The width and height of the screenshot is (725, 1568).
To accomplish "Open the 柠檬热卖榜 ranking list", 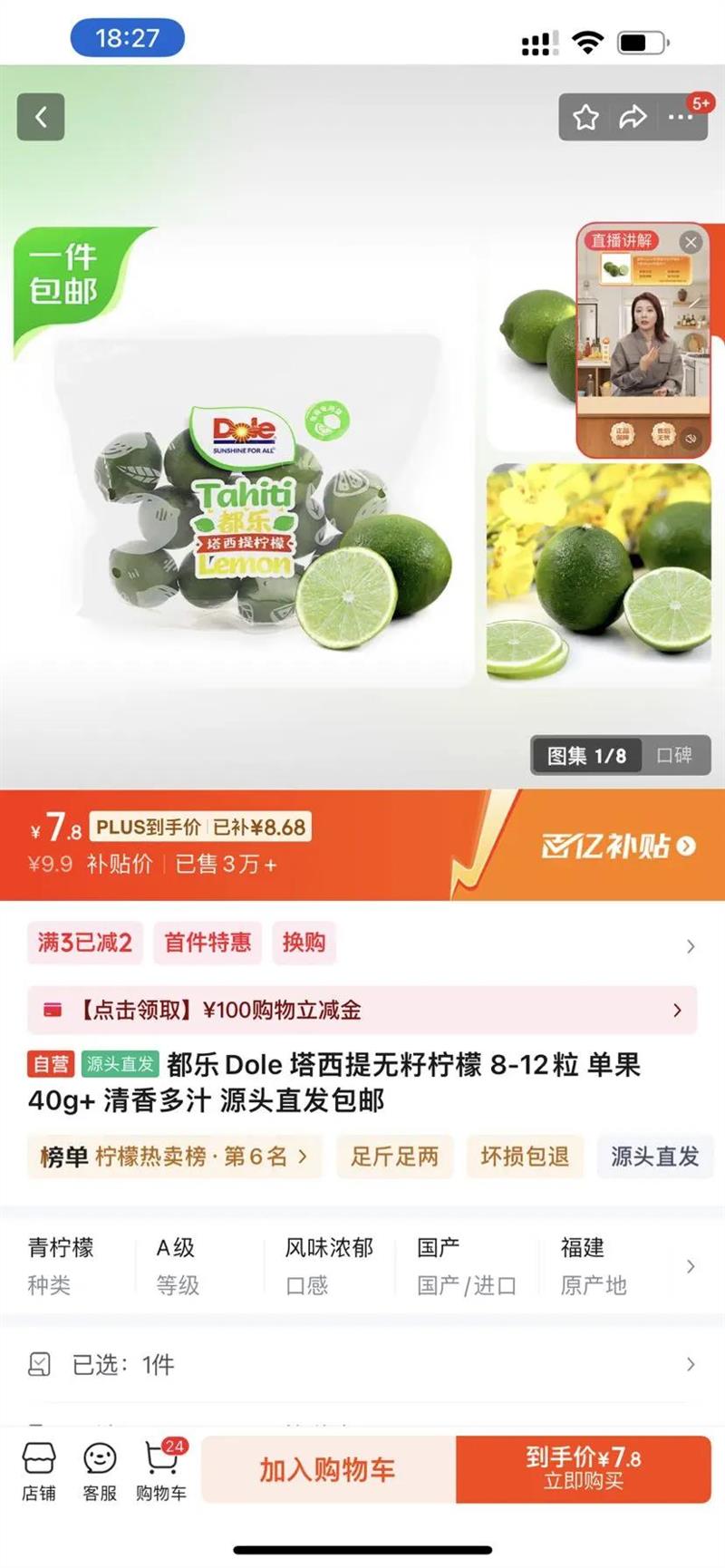I will (x=174, y=1157).
